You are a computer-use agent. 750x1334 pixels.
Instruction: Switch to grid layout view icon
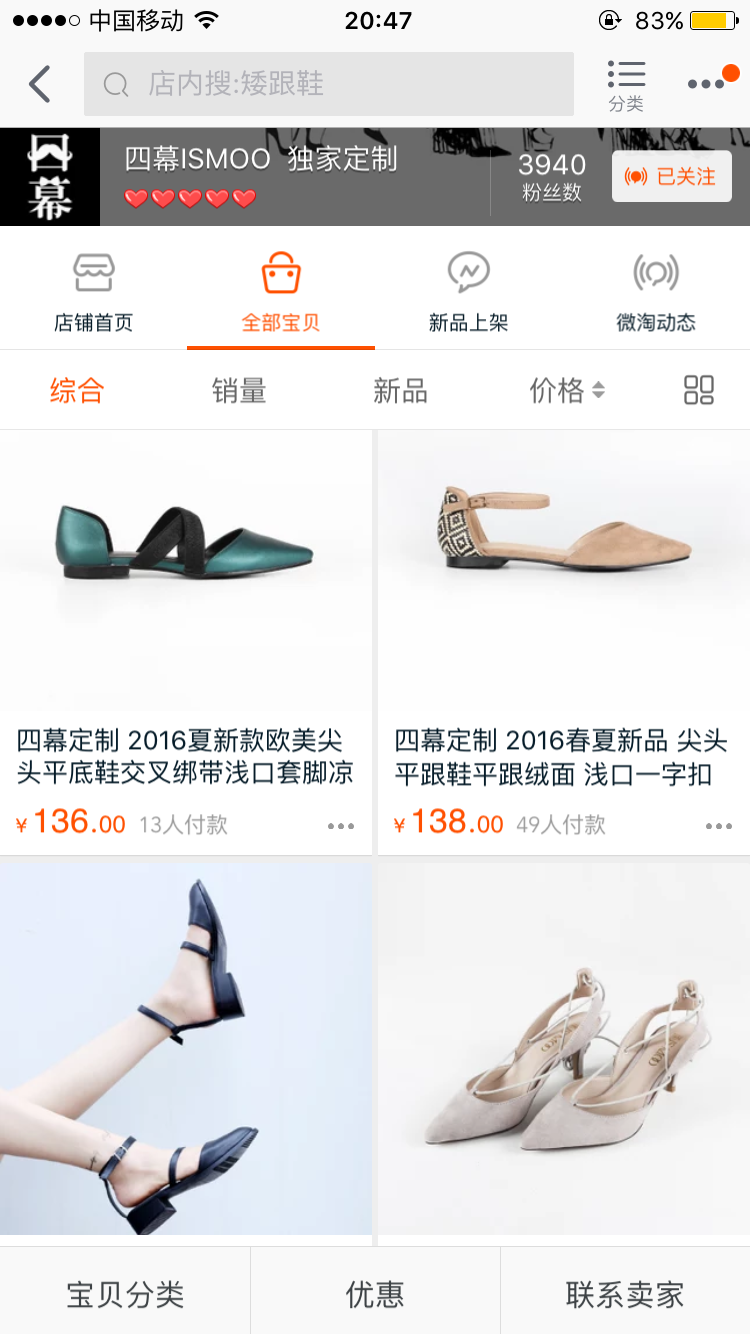coord(698,390)
